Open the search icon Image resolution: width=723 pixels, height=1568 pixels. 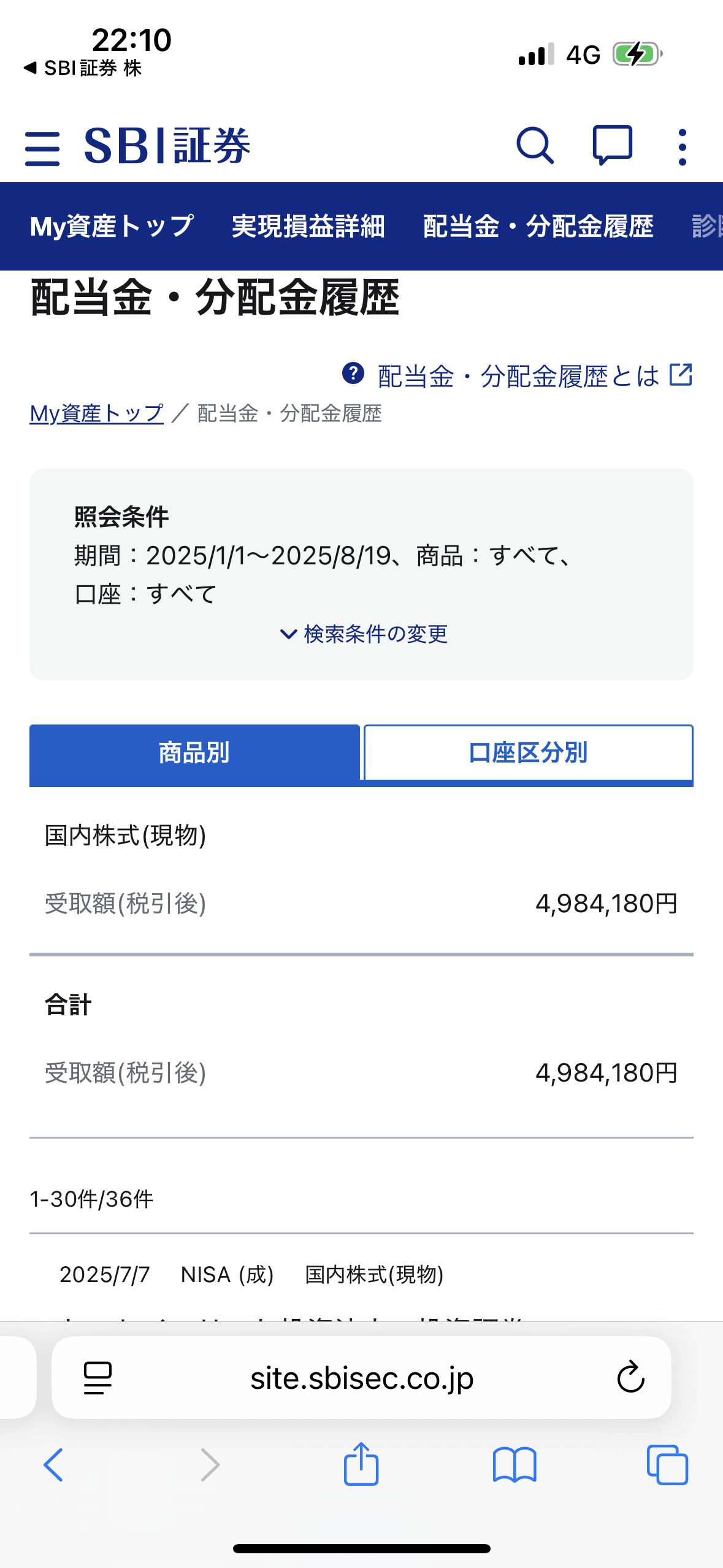coord(535,146)
